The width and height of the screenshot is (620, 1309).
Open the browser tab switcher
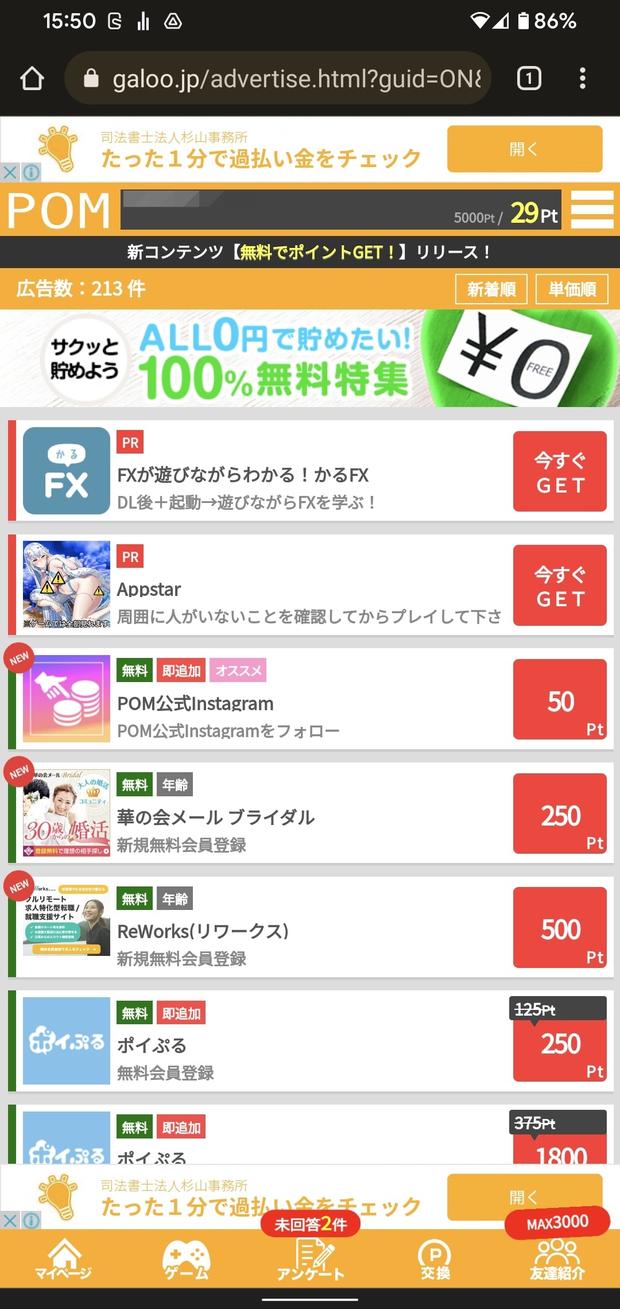529,79
